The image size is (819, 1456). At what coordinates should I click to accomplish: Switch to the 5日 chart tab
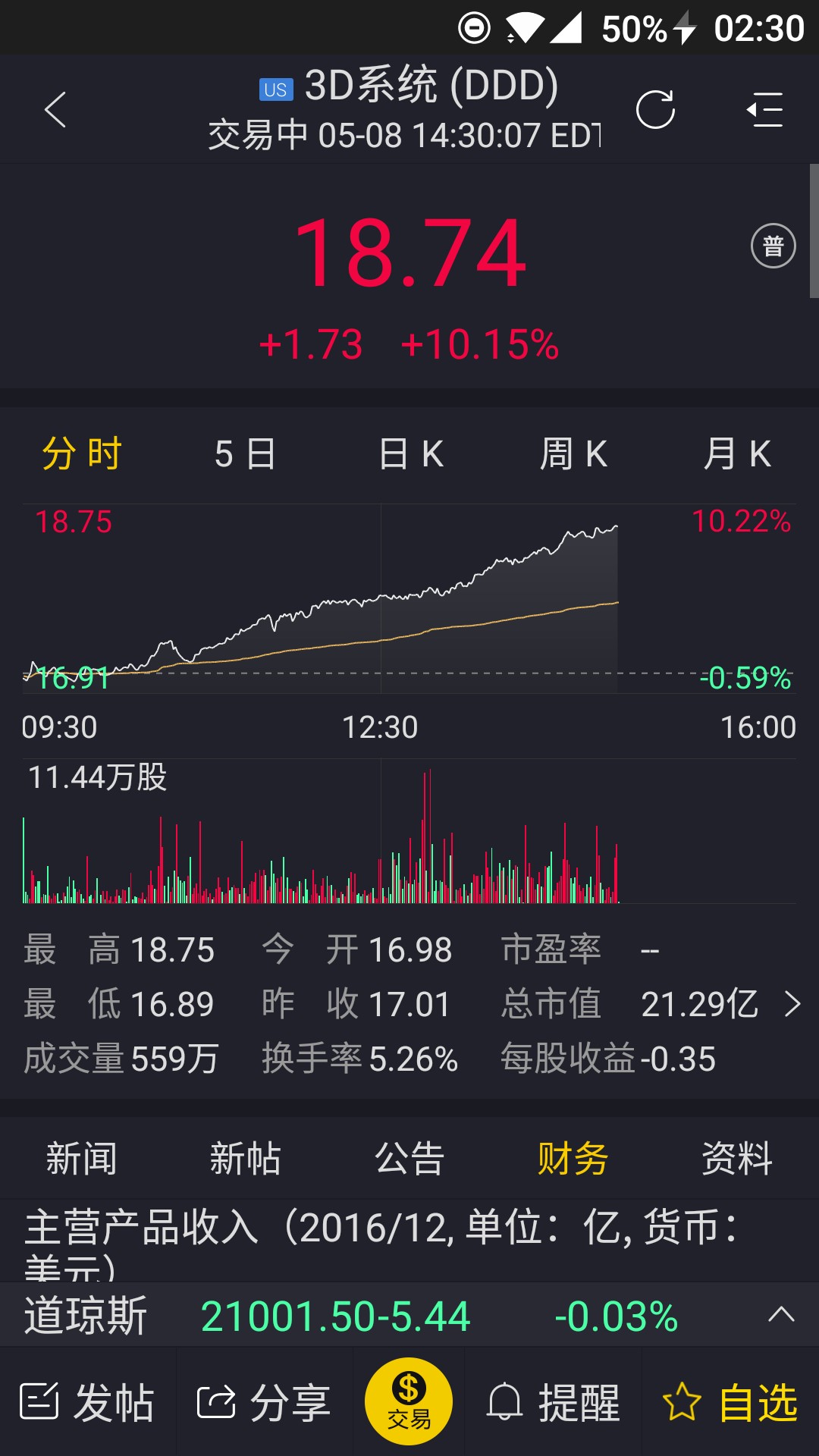pyautogui.click(x=246, y=454)
